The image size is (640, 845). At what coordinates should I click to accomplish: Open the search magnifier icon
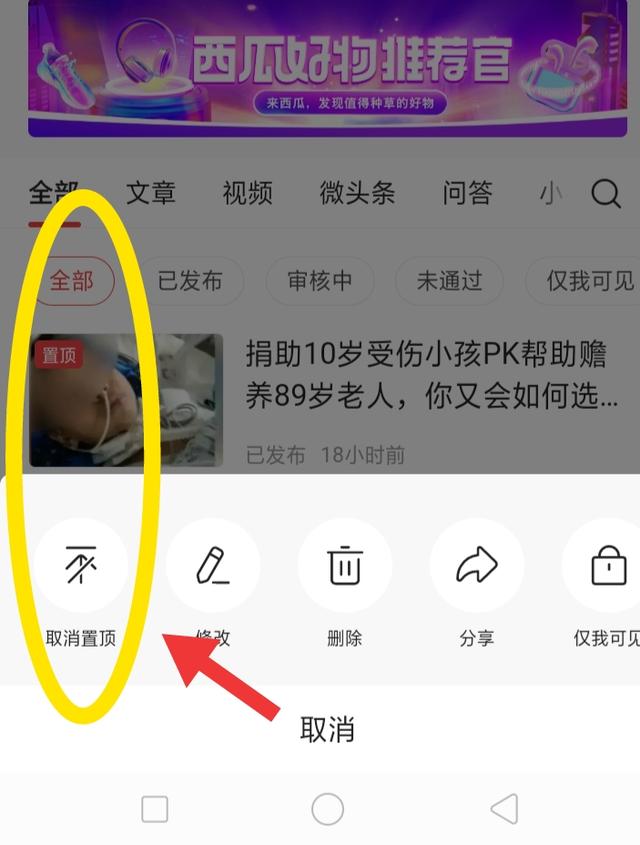click(606, 194)
